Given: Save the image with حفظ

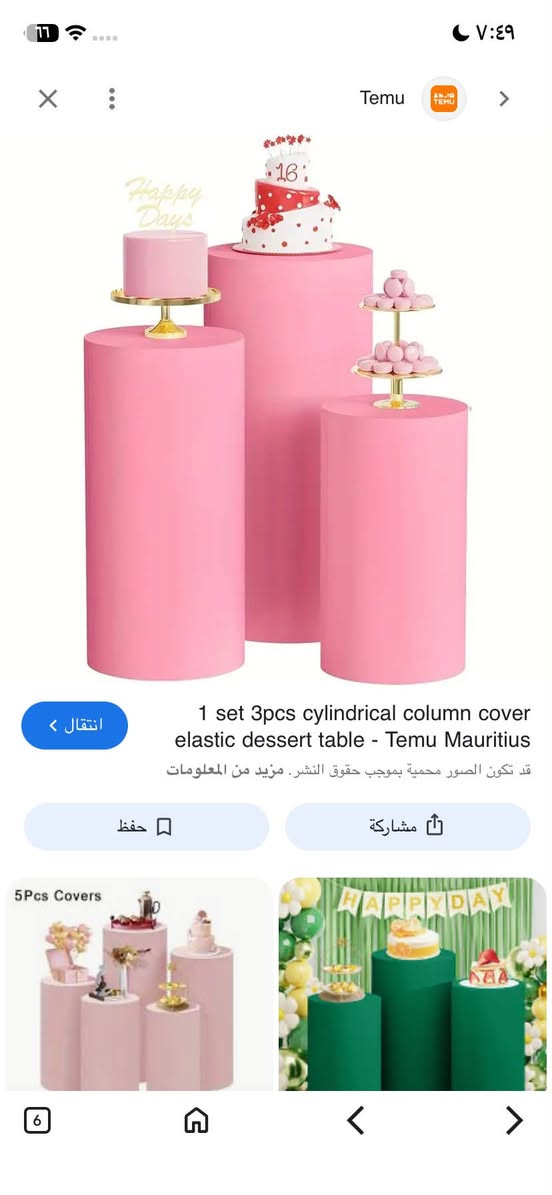Looking at the screenshot, I should tap(146, 826).
